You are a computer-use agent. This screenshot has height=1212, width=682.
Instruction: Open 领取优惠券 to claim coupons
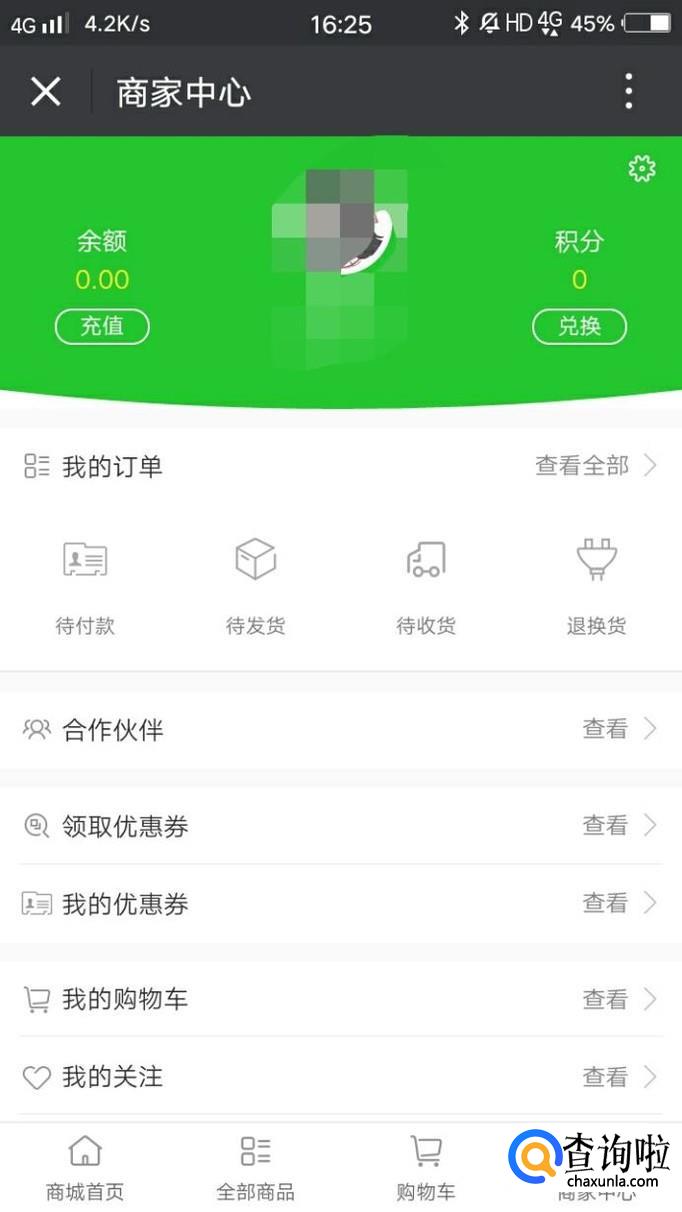[340, 826]
